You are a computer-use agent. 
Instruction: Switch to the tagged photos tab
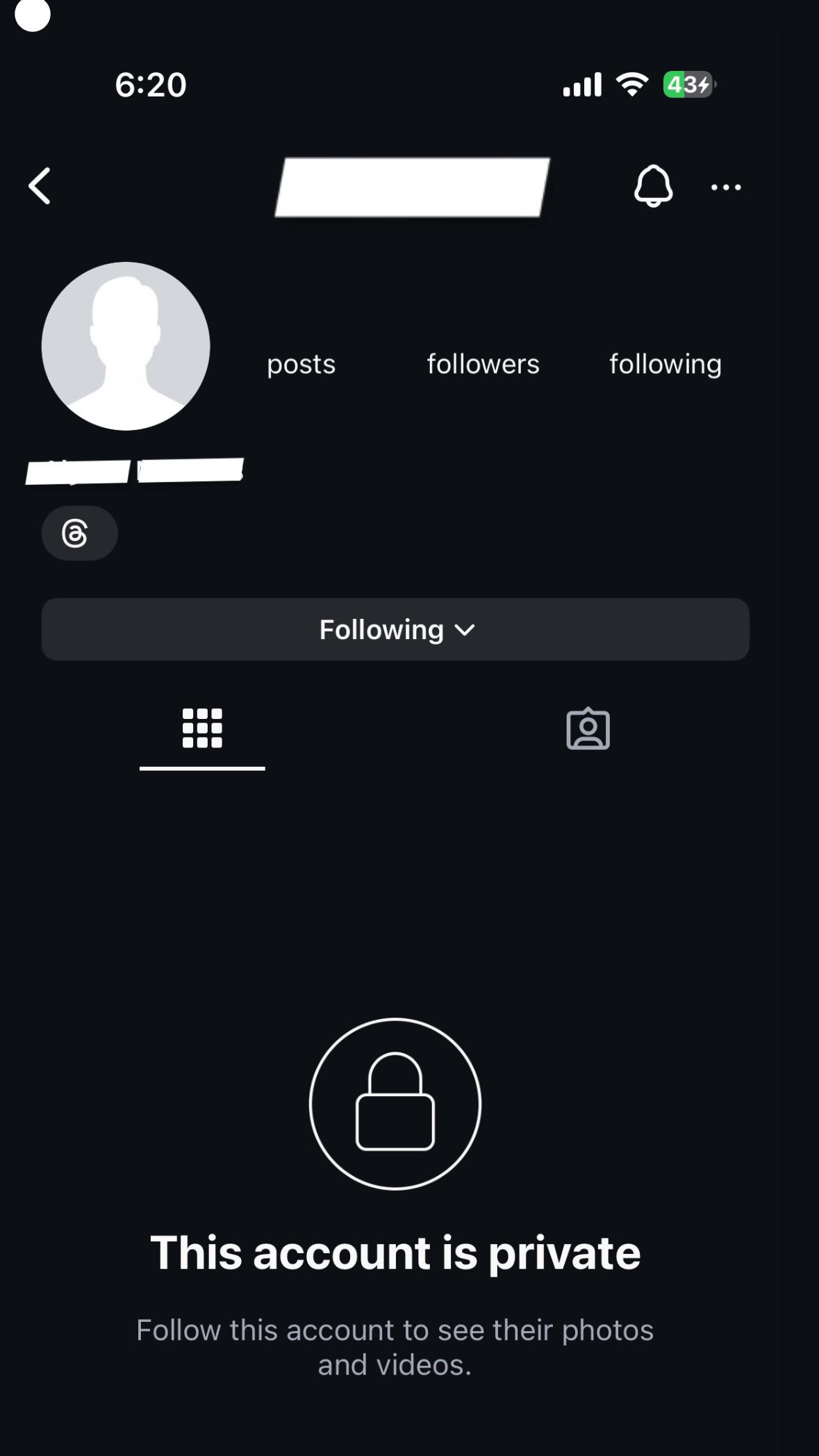point(588,729)
